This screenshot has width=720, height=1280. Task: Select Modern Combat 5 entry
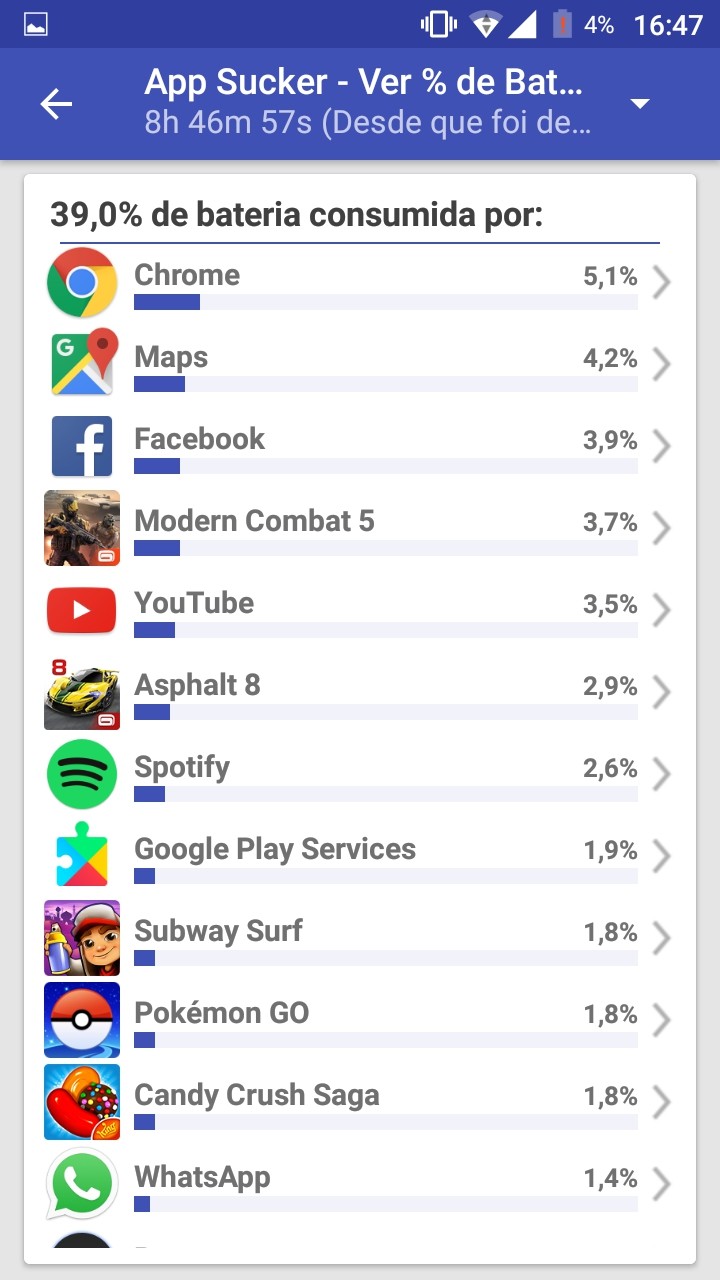360,529
